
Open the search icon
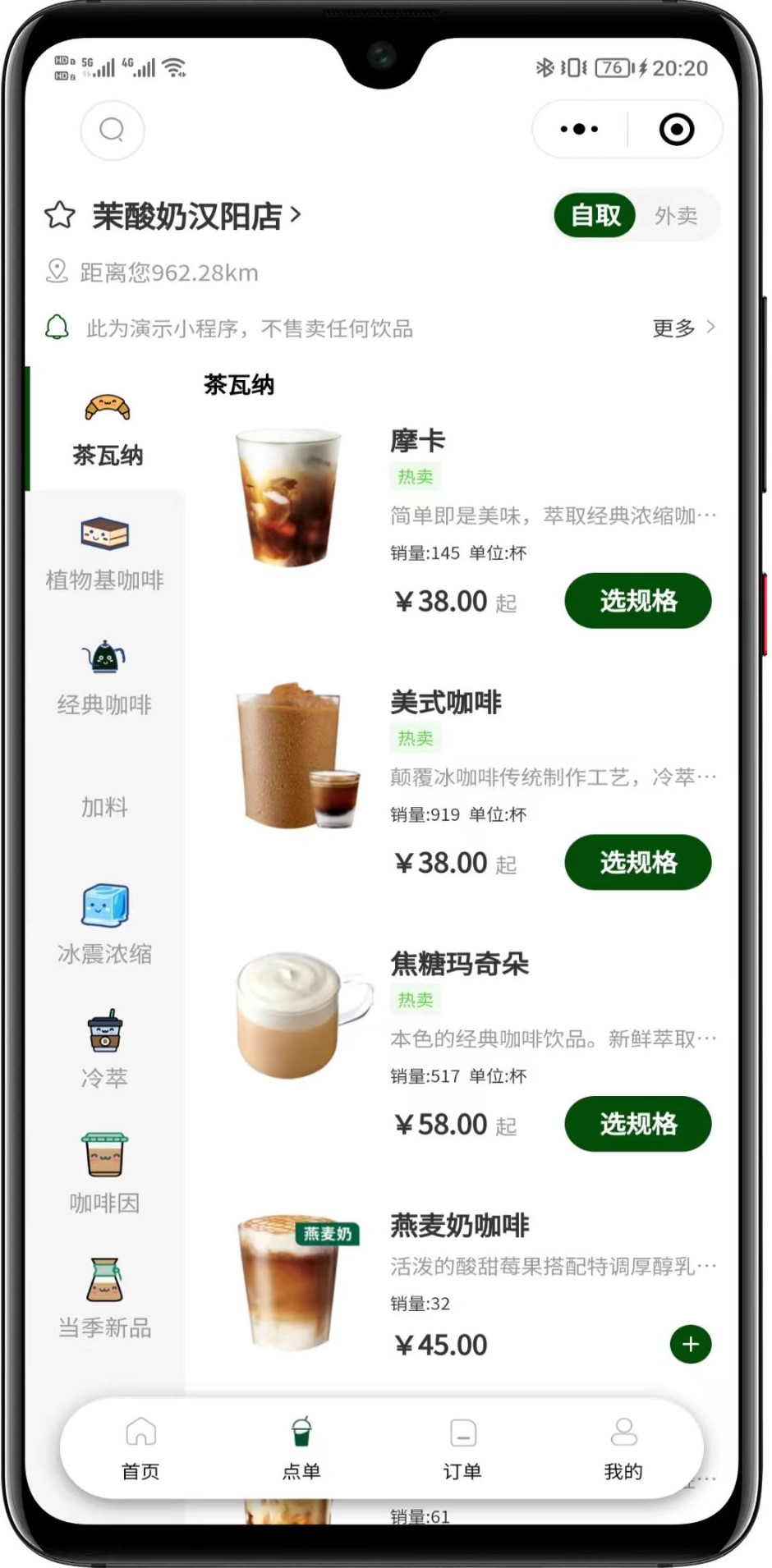point(112,130)
